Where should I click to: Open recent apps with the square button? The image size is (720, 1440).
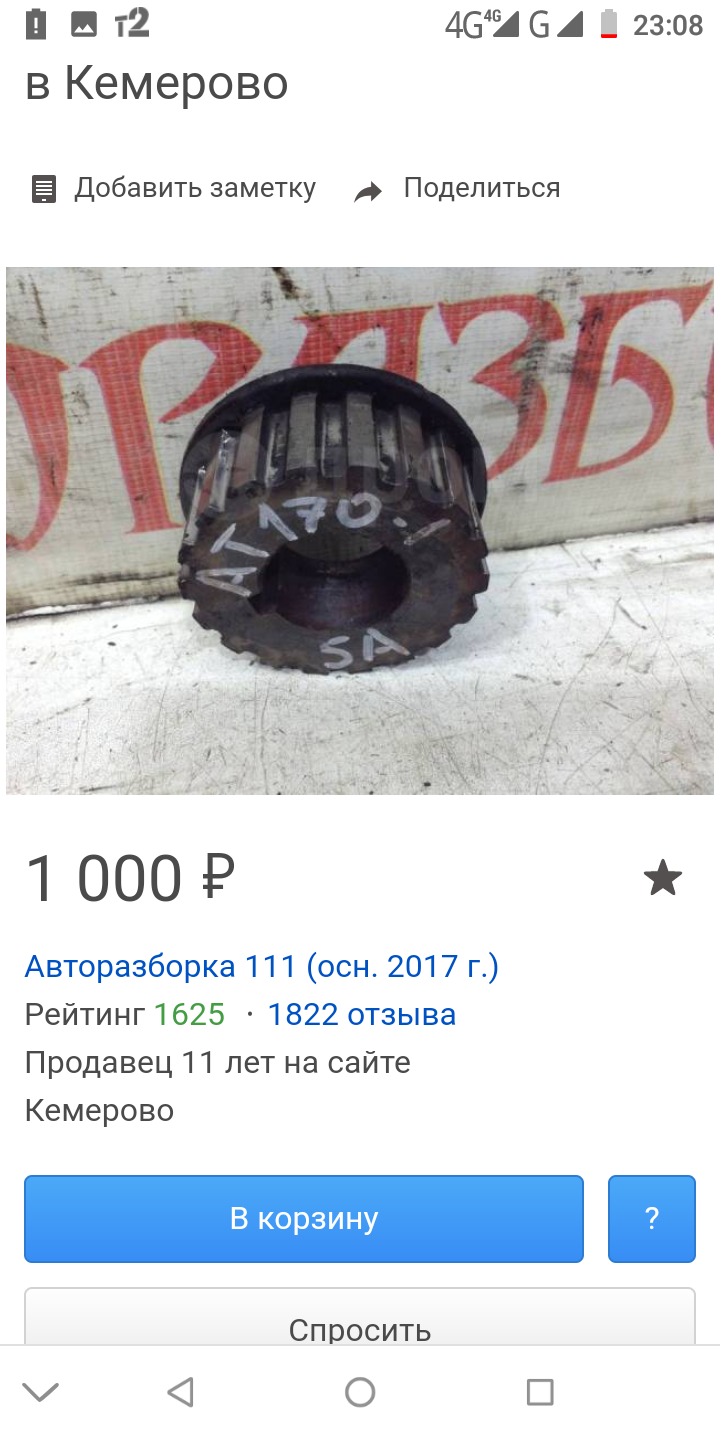[540, 1392]
